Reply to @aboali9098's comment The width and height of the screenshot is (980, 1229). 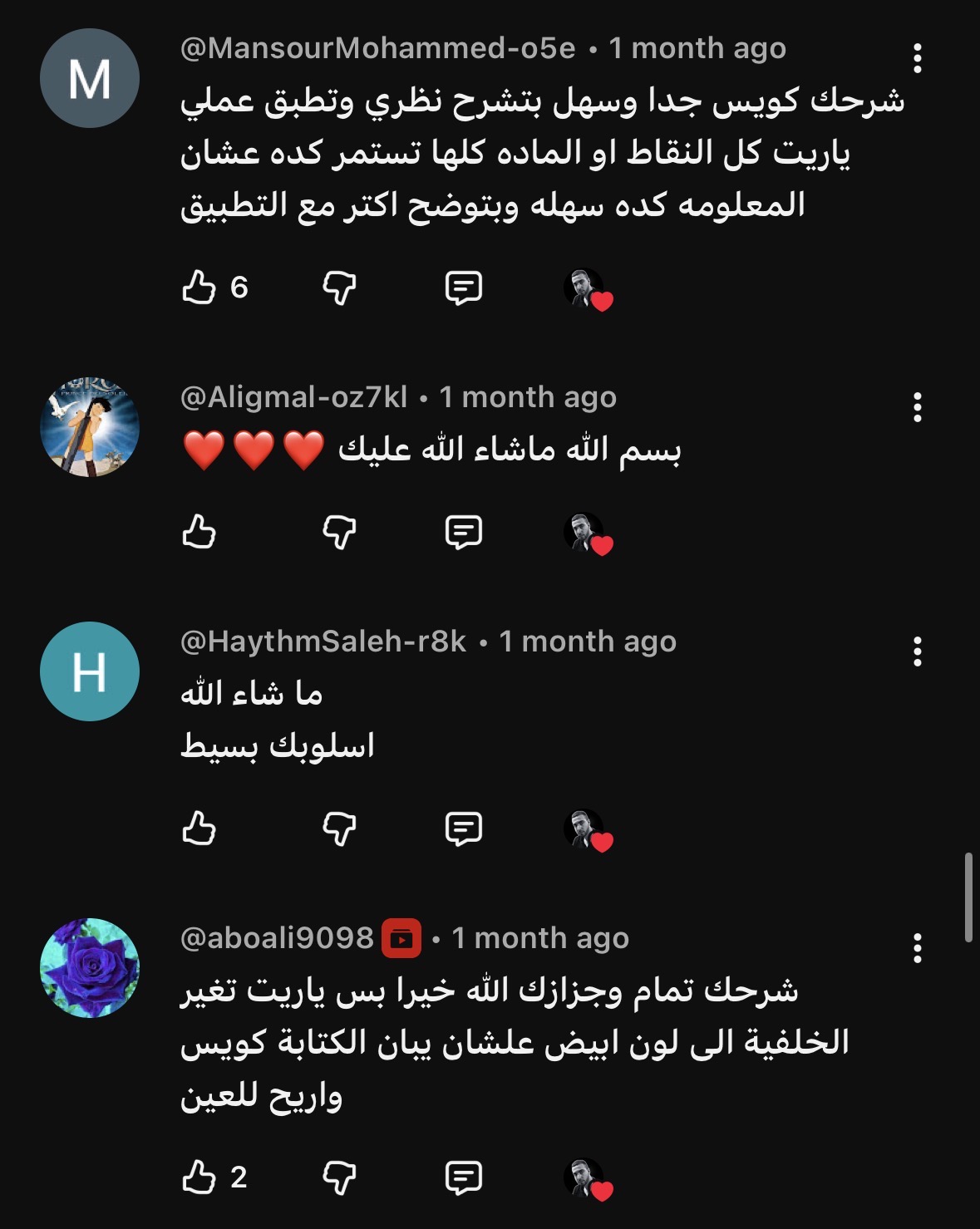click(463, 1177)
